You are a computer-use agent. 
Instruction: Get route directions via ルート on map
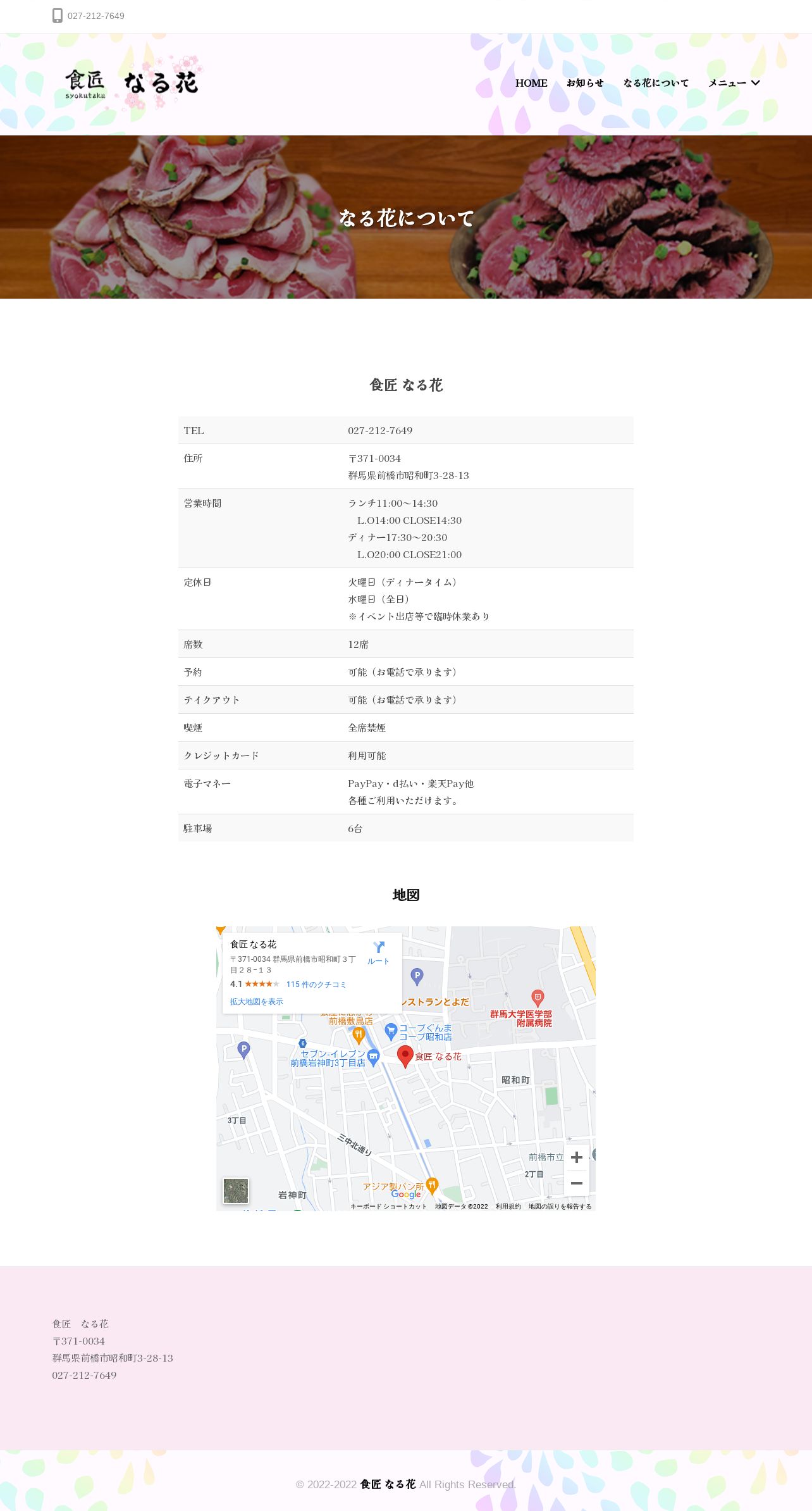pos(378,952)
